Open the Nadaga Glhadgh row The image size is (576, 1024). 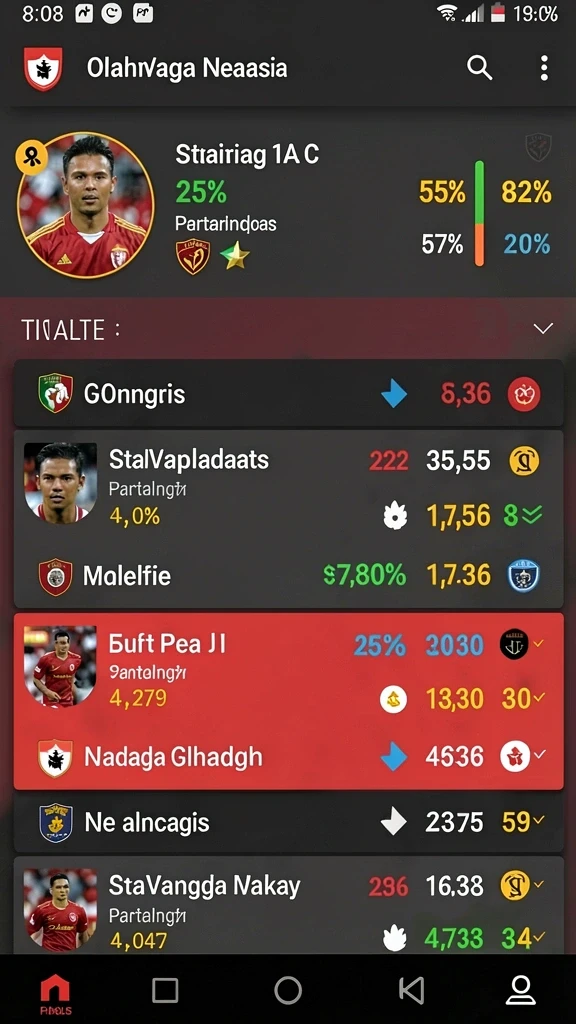pos(289,757)
